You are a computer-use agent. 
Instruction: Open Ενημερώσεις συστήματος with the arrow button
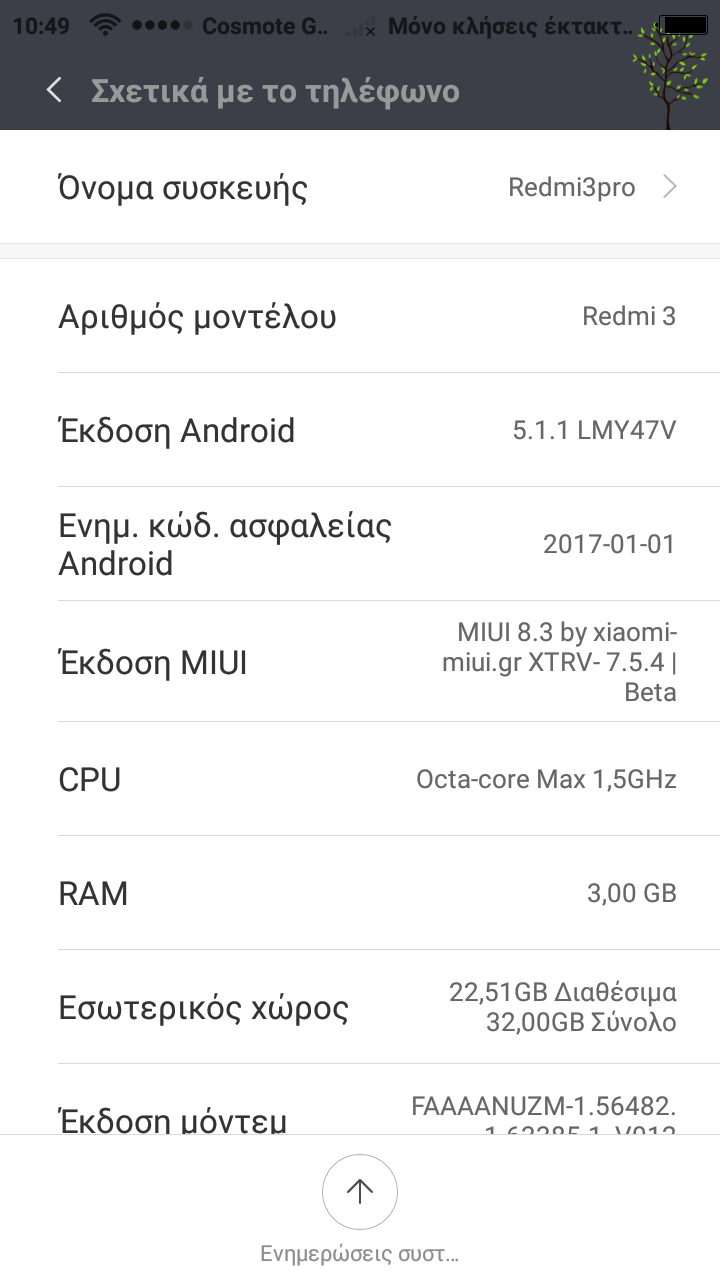pyautogui.click(x=360, y=1191)
